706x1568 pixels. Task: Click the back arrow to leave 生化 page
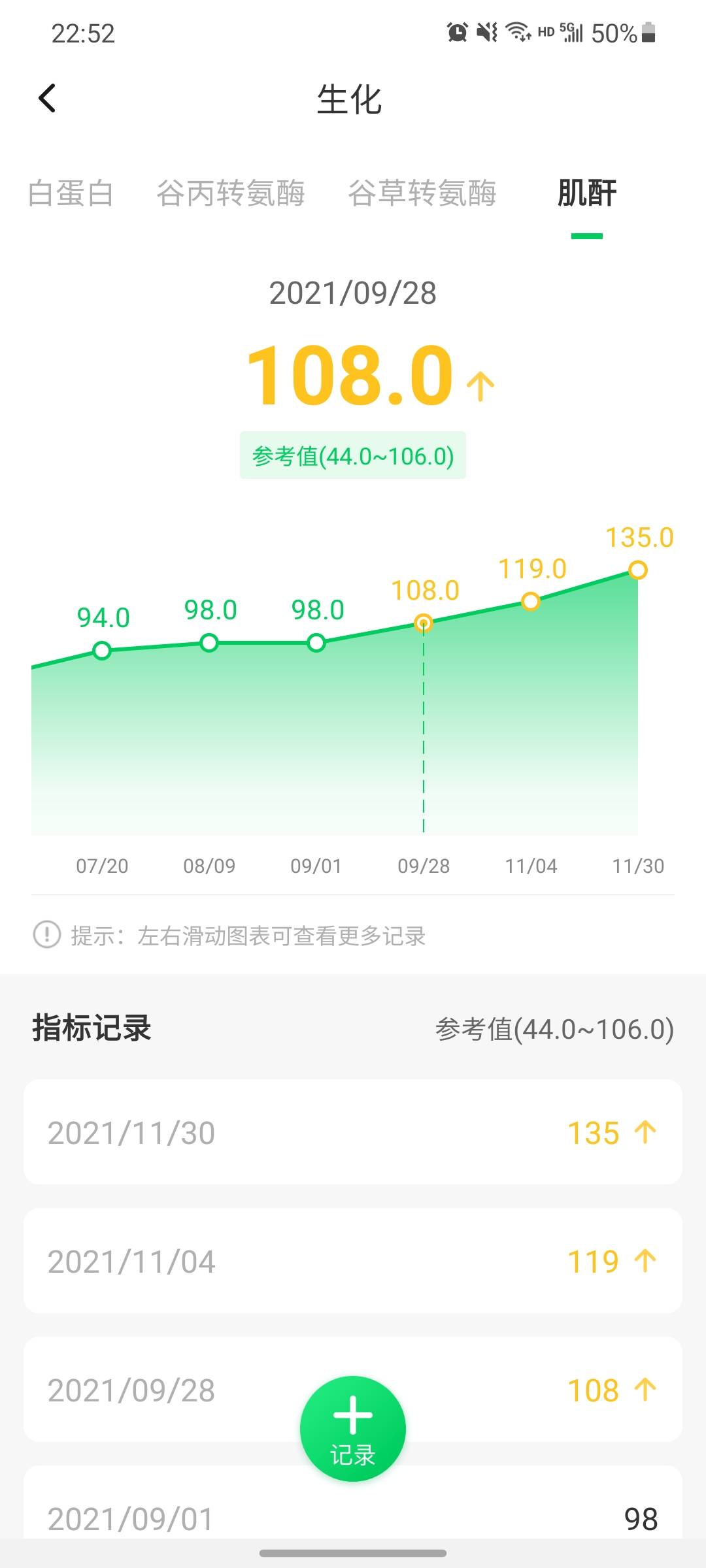(x=46, y=98)
